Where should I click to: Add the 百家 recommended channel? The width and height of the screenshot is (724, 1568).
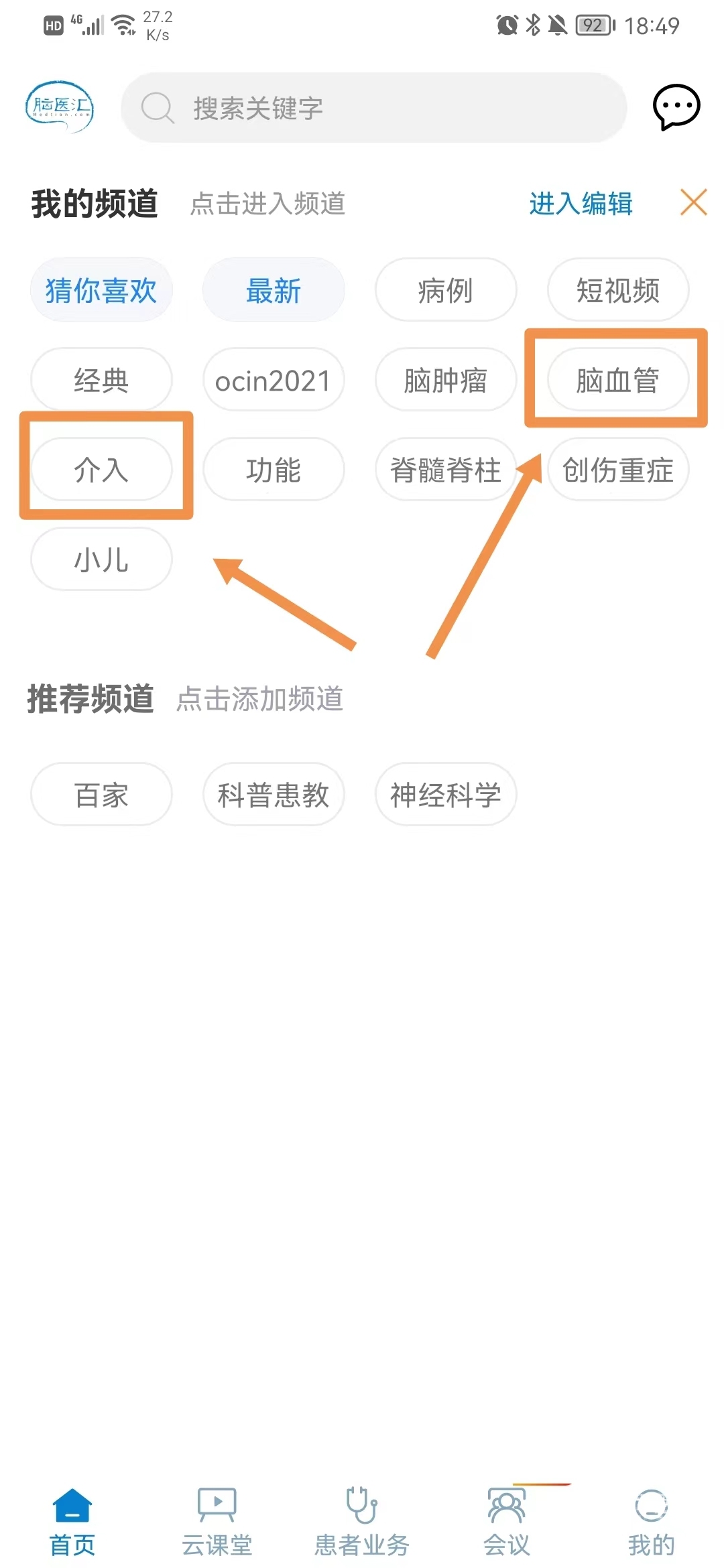[101, 795]
